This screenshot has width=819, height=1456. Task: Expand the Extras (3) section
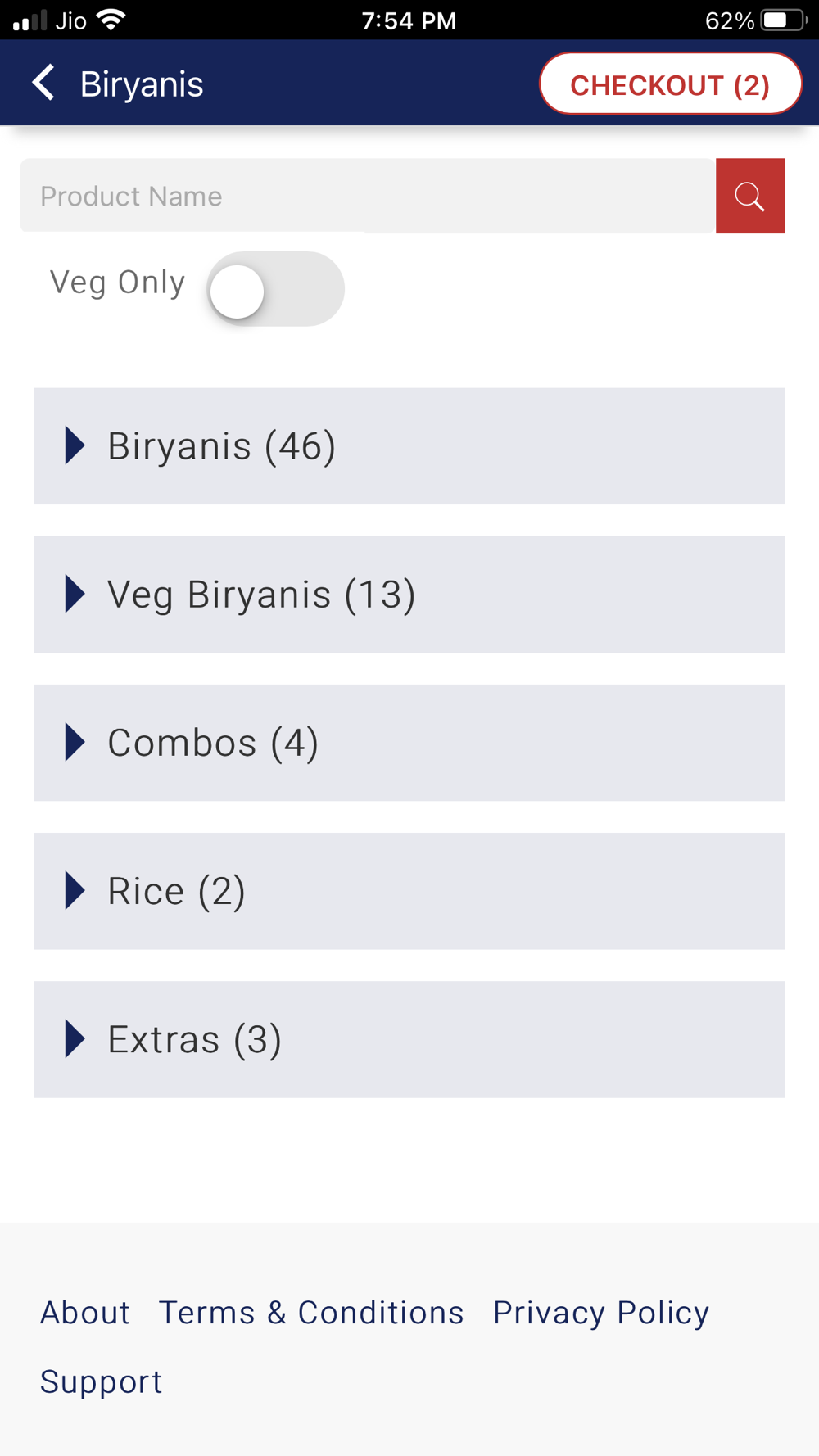point(409,1039)
